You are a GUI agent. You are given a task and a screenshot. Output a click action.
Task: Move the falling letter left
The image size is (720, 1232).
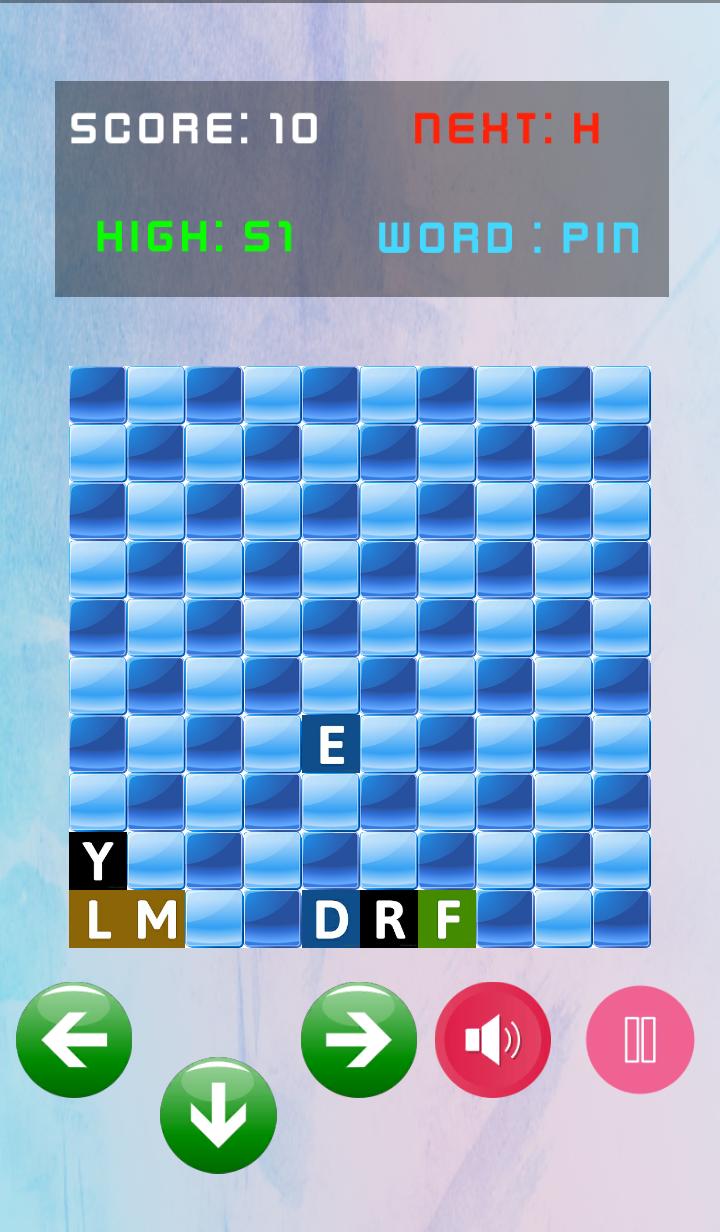[x=74, y=1040]
